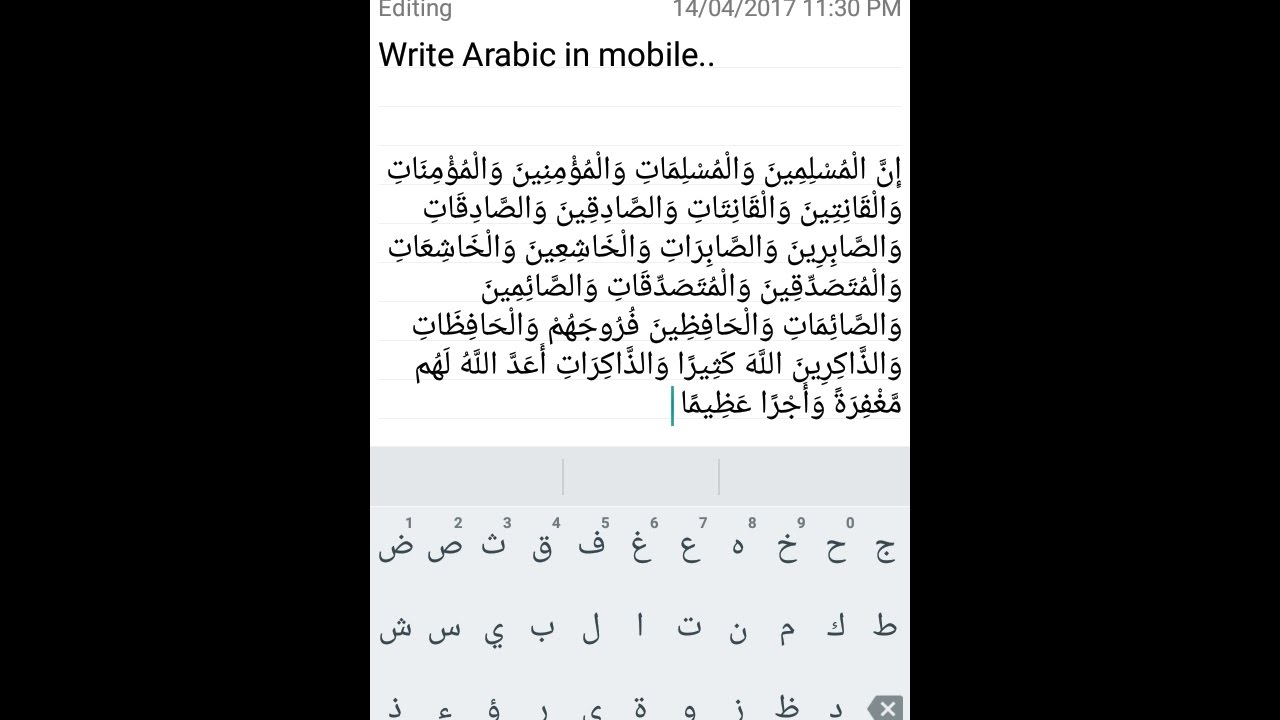Type the letter م on the keyboard
This screenshot has height=720, width=1280.
pyautogui.click(x=787, y=628)
